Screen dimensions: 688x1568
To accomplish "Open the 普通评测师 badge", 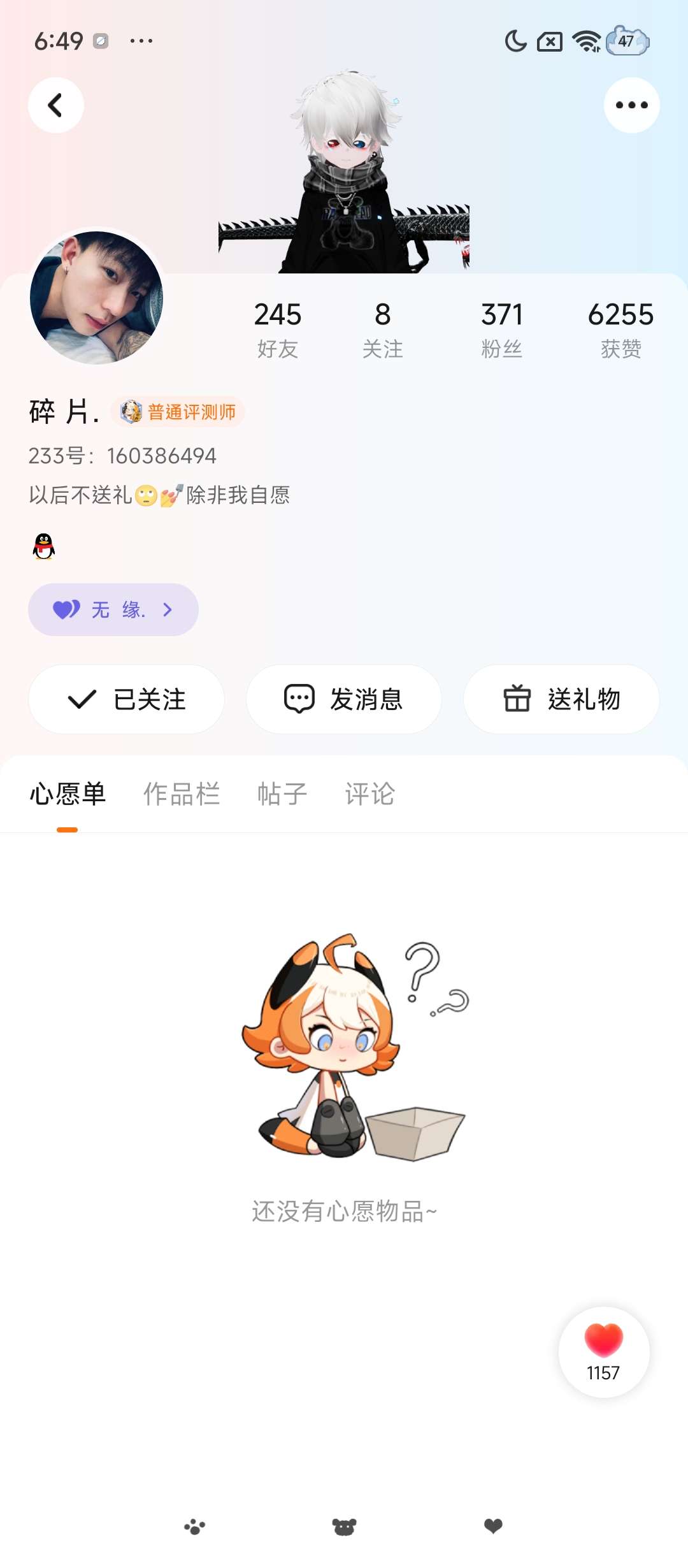I will [x=178, y=412].
